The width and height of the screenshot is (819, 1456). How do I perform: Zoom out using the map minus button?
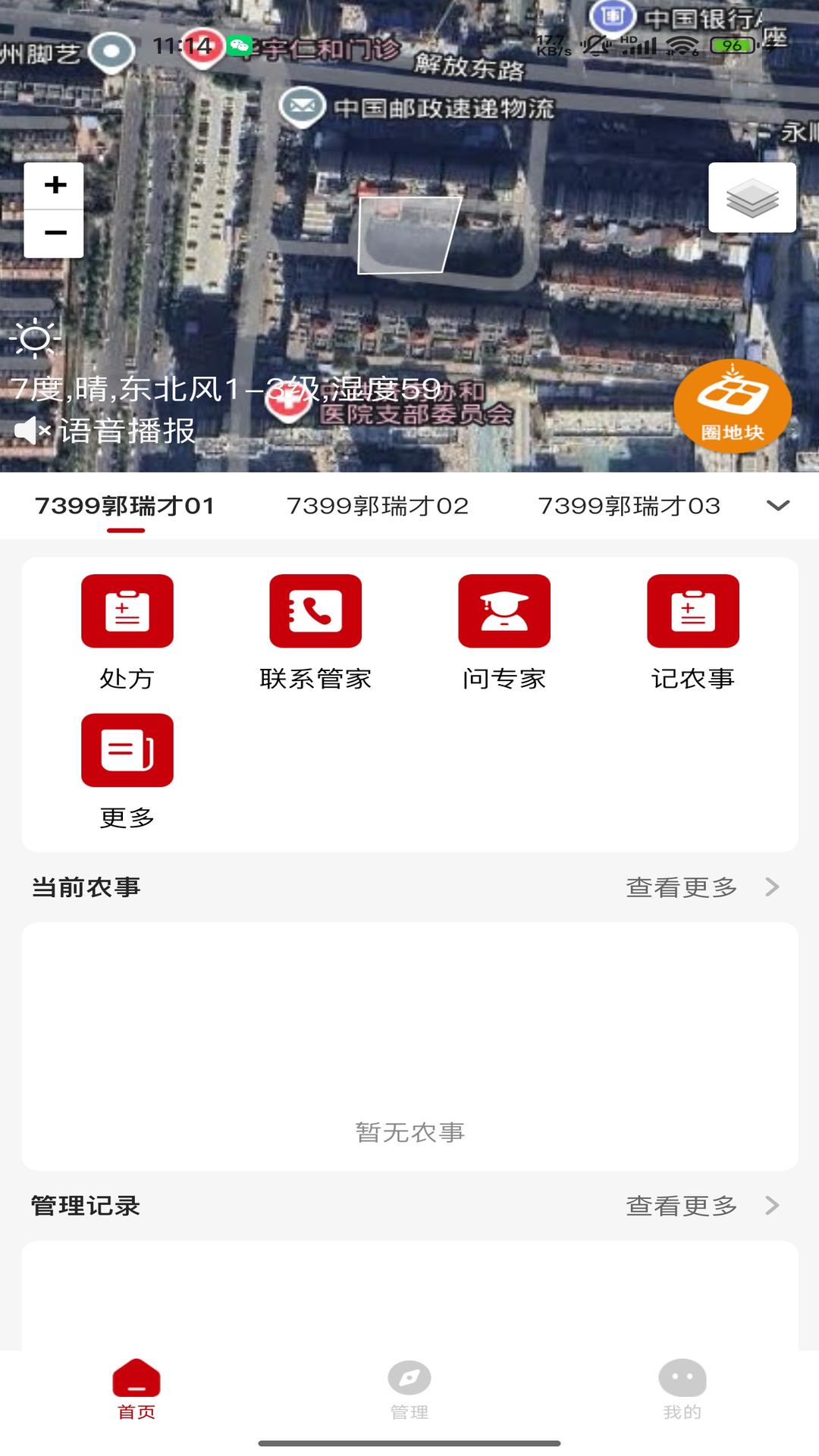click(x=53, y=233)
